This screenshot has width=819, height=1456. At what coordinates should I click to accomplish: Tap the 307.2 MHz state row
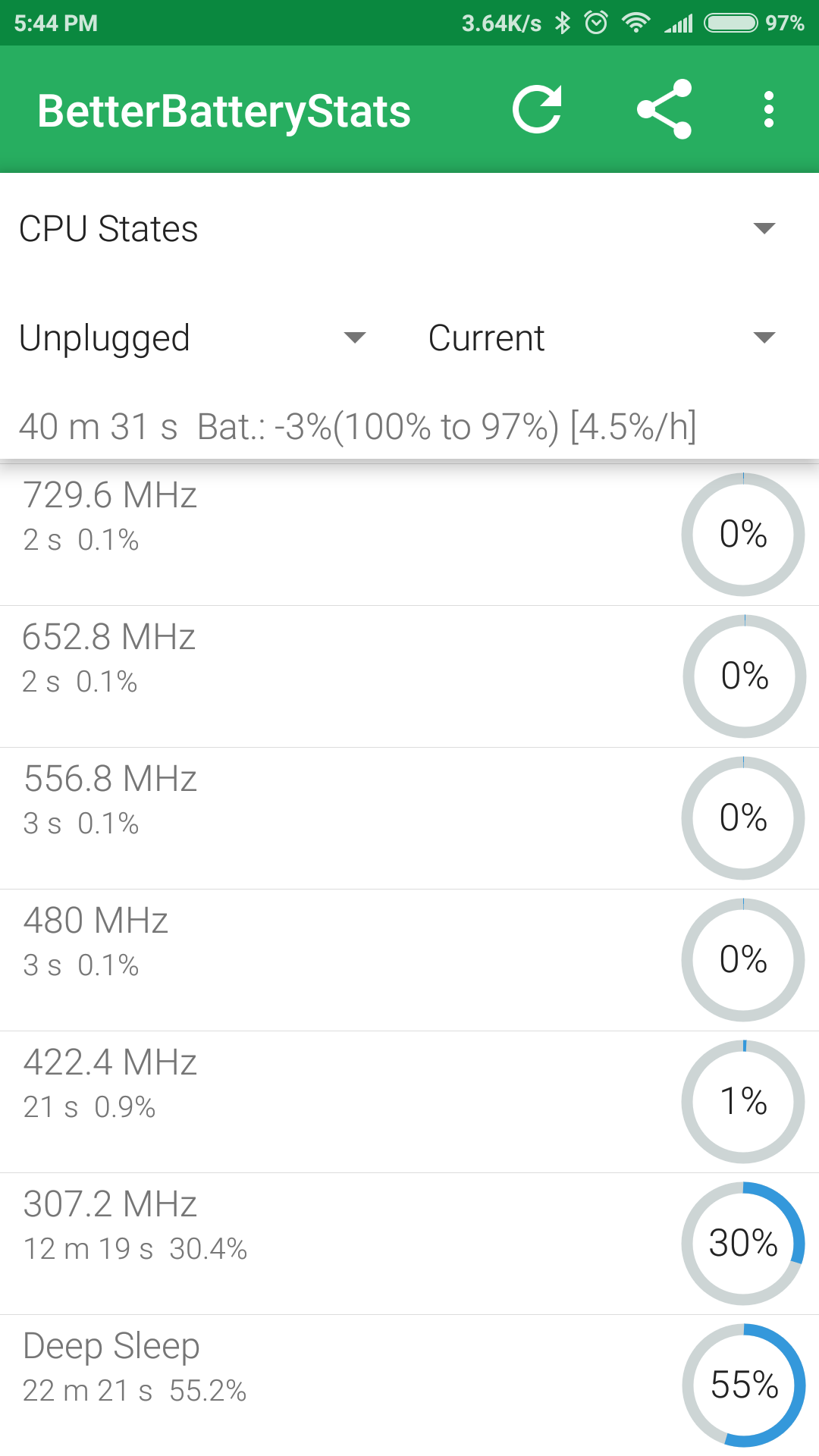click(409, 1244)
